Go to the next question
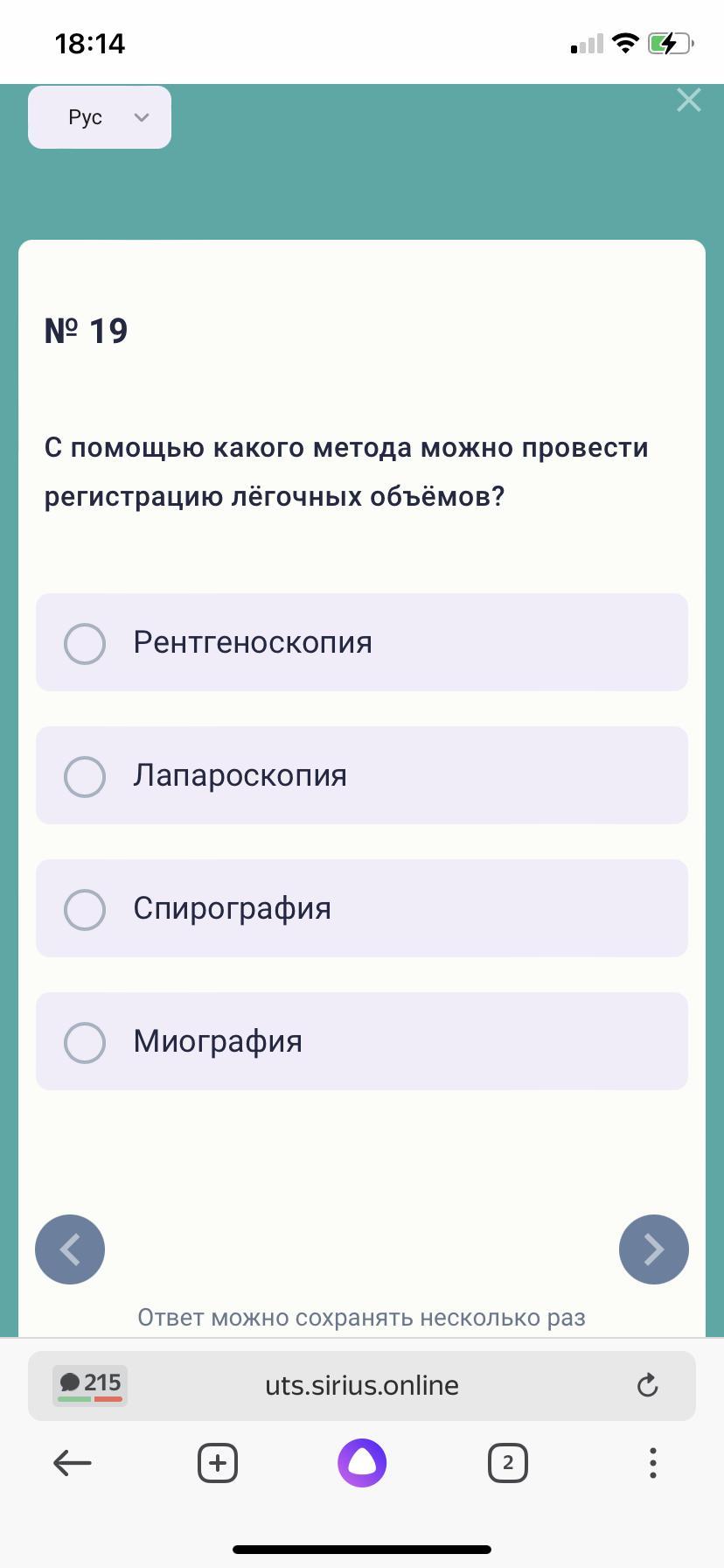724x1568 pixels. point(654,1249)
